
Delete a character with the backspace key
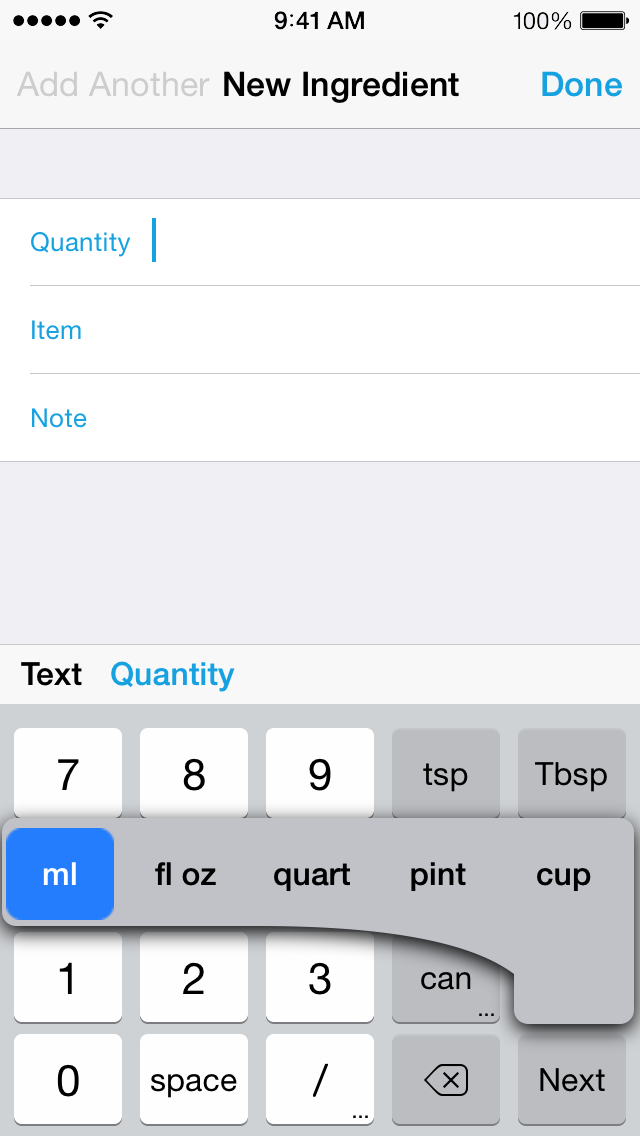(446, 1079)
